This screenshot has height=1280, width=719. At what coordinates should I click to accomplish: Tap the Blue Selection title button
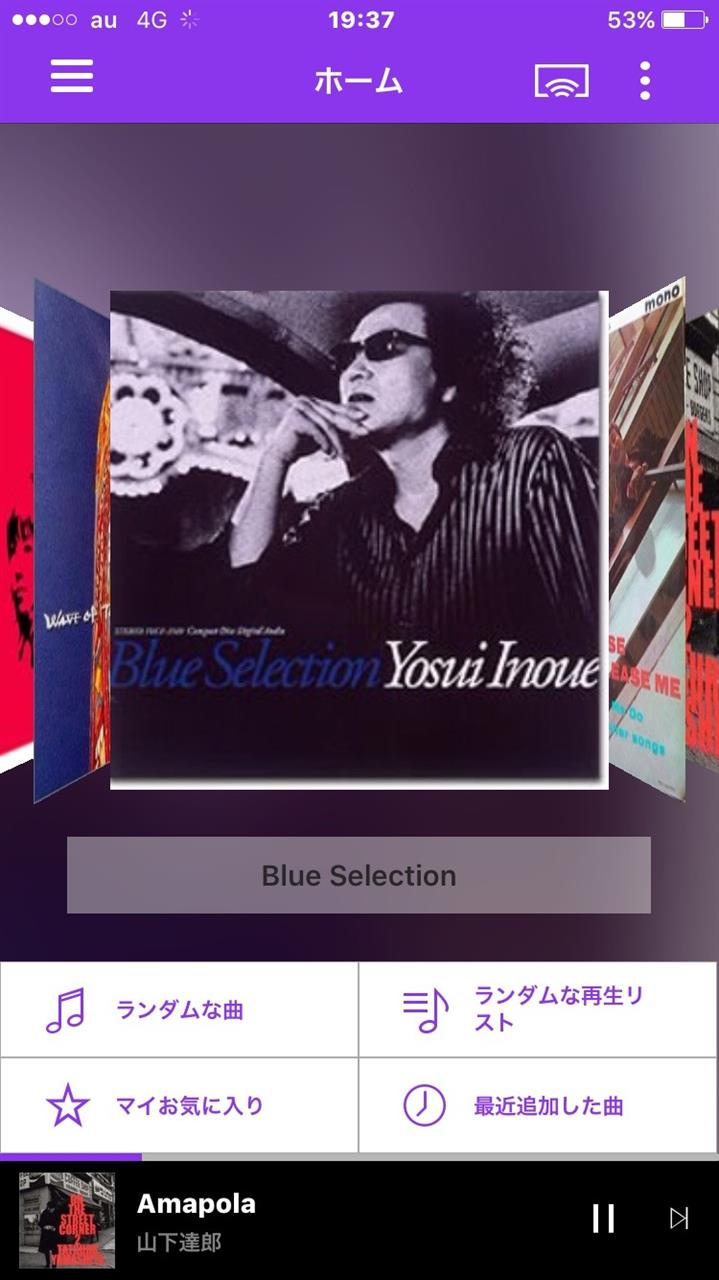(x=359, y=875)
